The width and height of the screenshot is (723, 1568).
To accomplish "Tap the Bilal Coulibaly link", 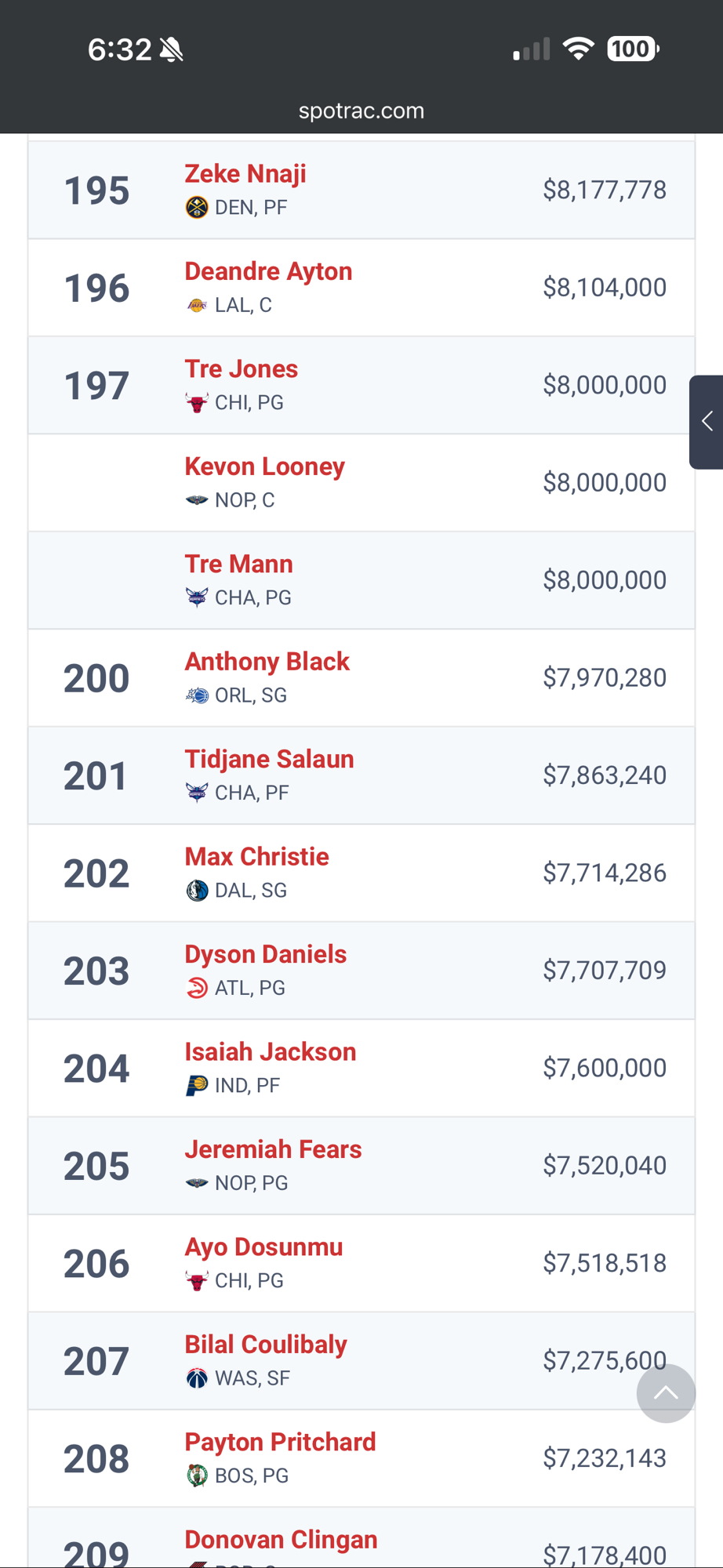I will (265, 1345).
